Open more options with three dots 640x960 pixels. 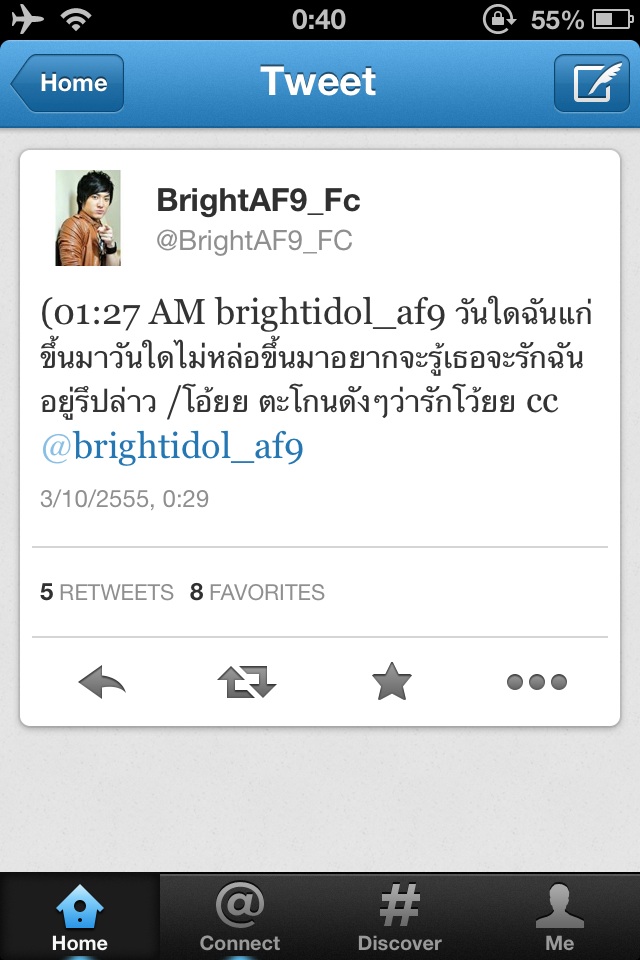tap(537, 683)
